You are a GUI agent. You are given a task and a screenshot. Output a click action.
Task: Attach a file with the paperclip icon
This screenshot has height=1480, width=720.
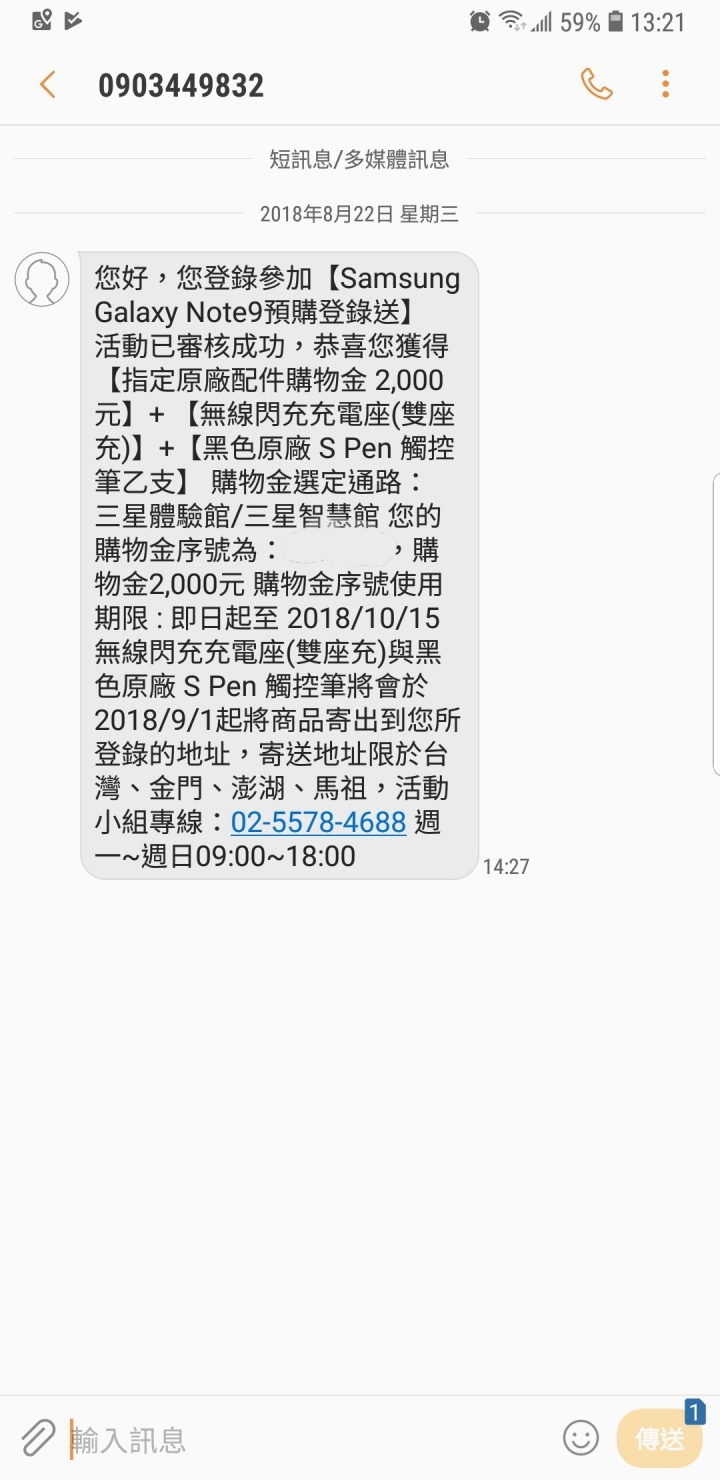click(x=38, y=1438)
